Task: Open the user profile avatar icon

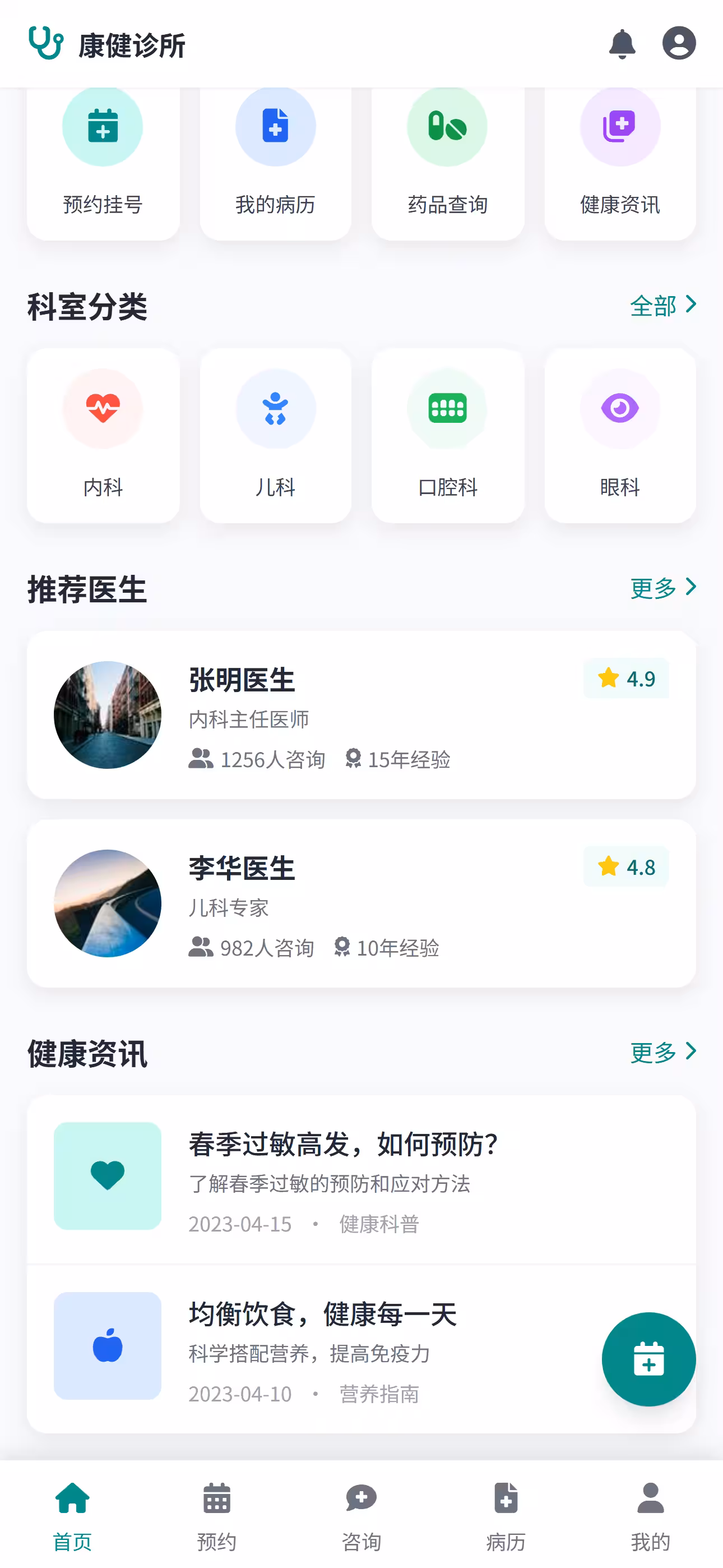Action: [678, 43]
